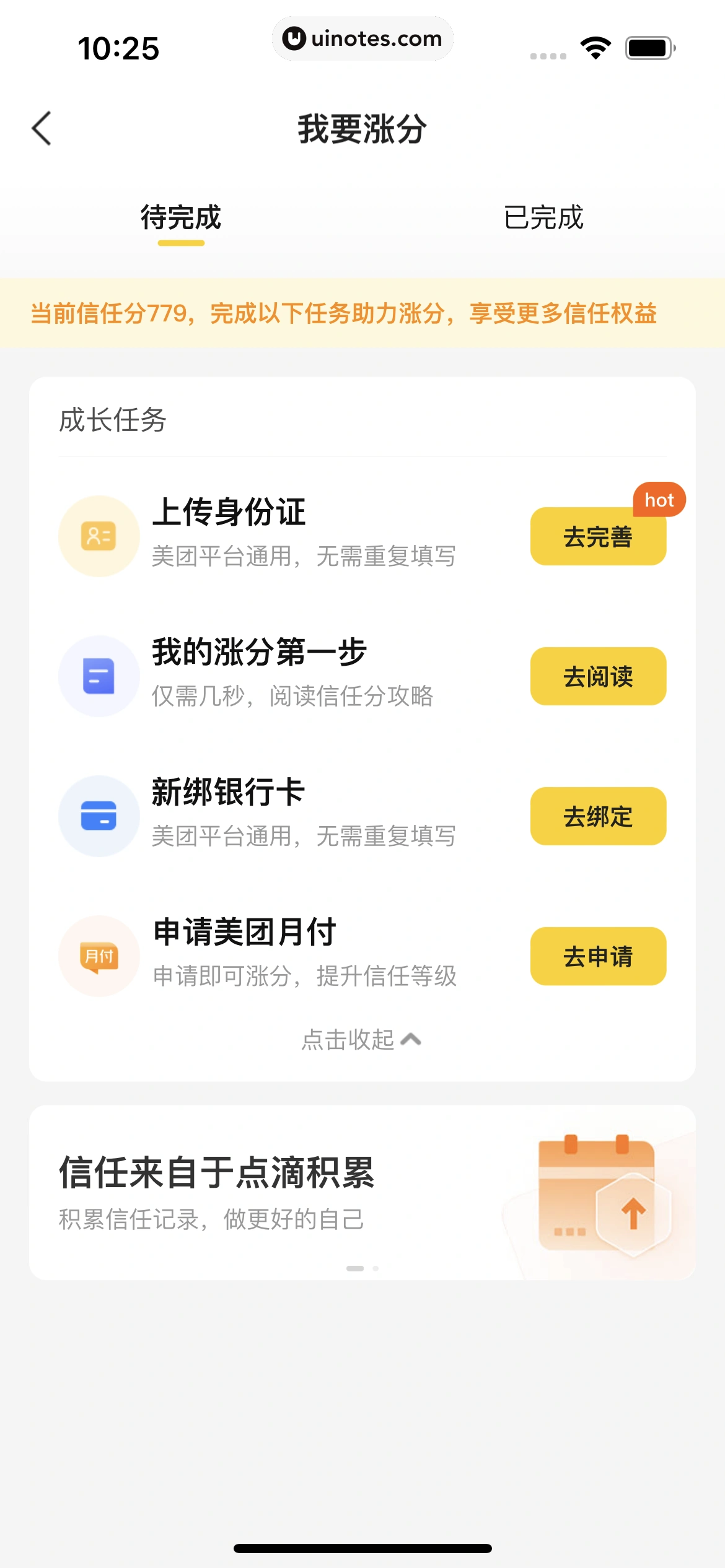
Task: Tap the Wi-Fi icon in the status bar
Action: click(595, 46)
